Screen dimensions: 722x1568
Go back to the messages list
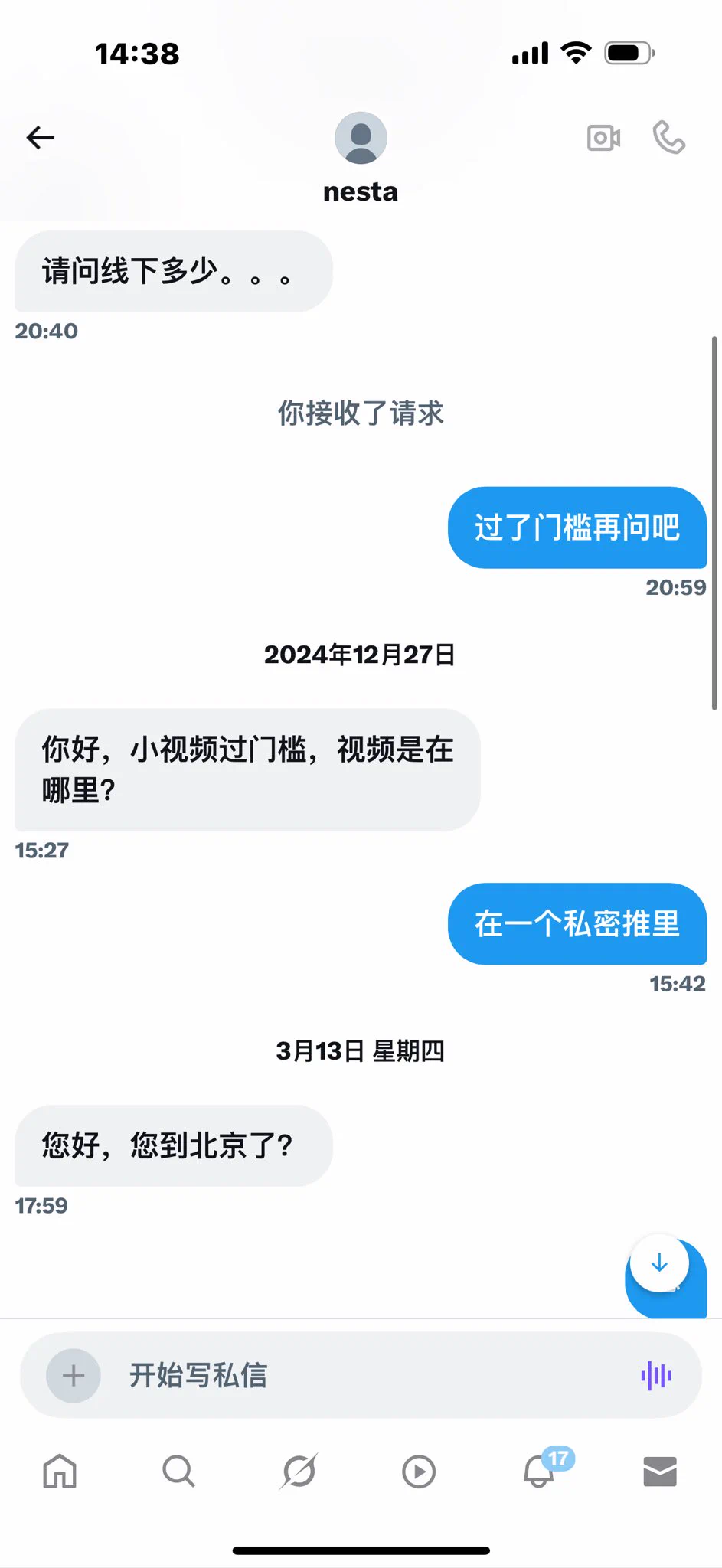tap(41, 138)
